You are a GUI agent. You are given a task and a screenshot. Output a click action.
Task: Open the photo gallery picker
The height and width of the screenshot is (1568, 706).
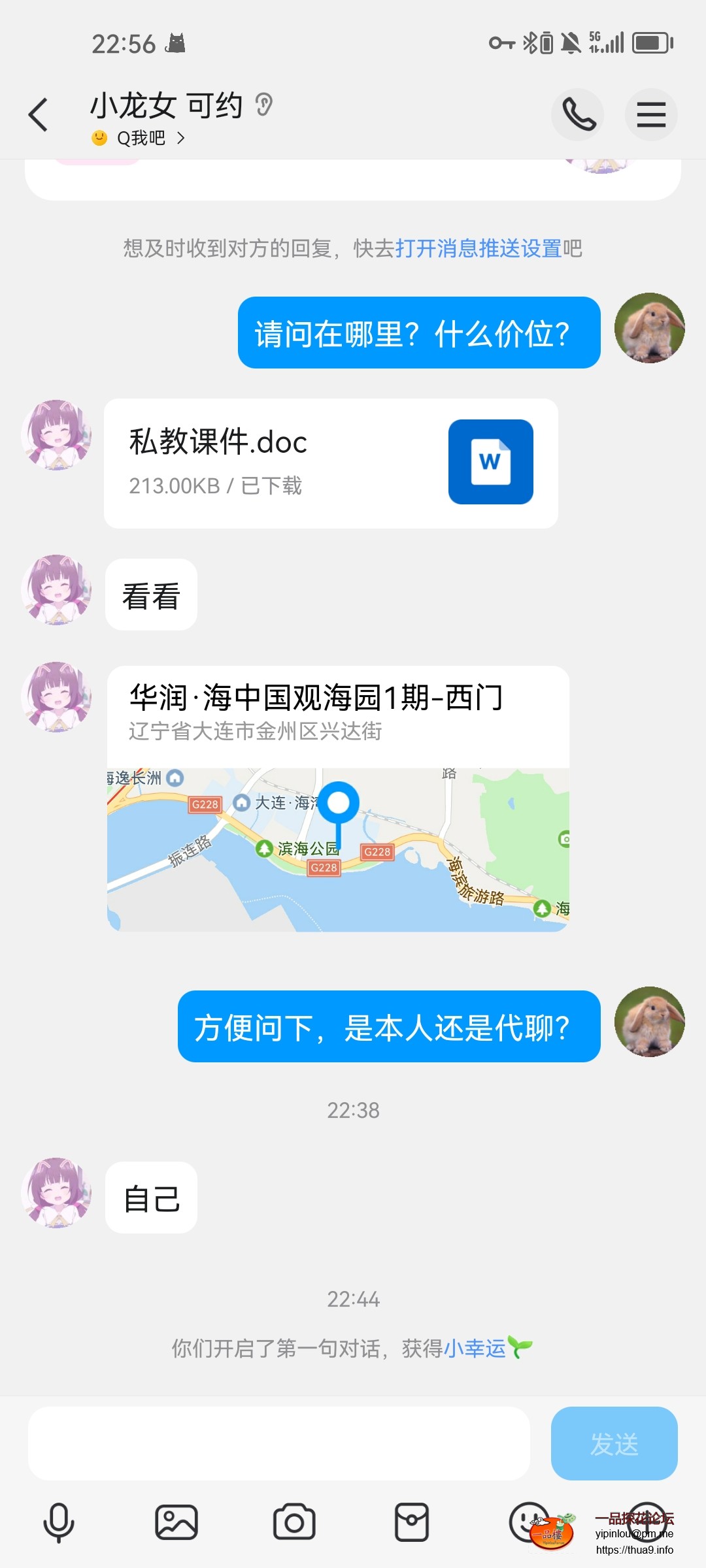click(x=176, y=1522)
